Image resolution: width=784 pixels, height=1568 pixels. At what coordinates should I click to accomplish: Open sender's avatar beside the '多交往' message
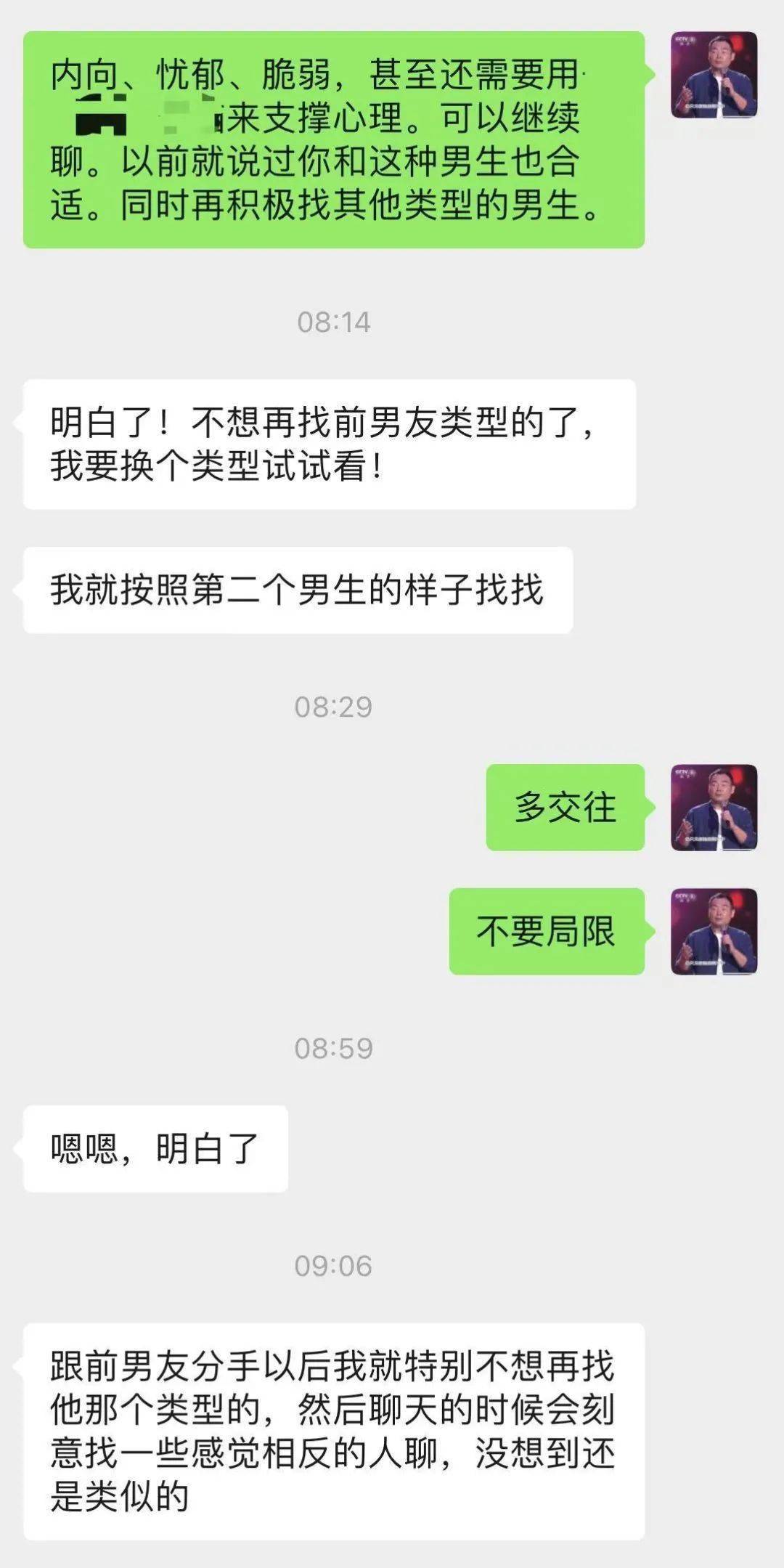(714, 807)
